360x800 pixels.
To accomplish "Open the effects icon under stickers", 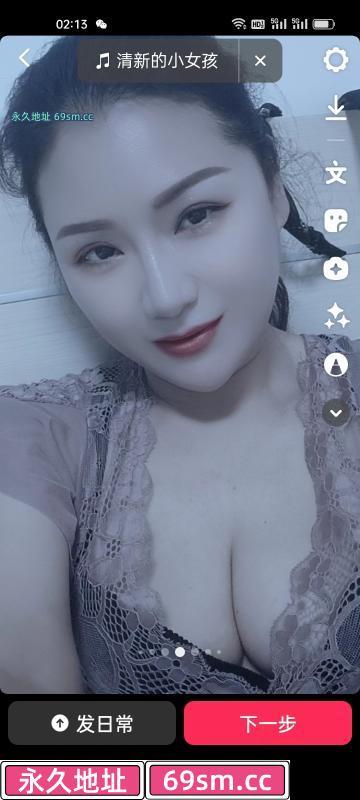I will click(336, 268).
